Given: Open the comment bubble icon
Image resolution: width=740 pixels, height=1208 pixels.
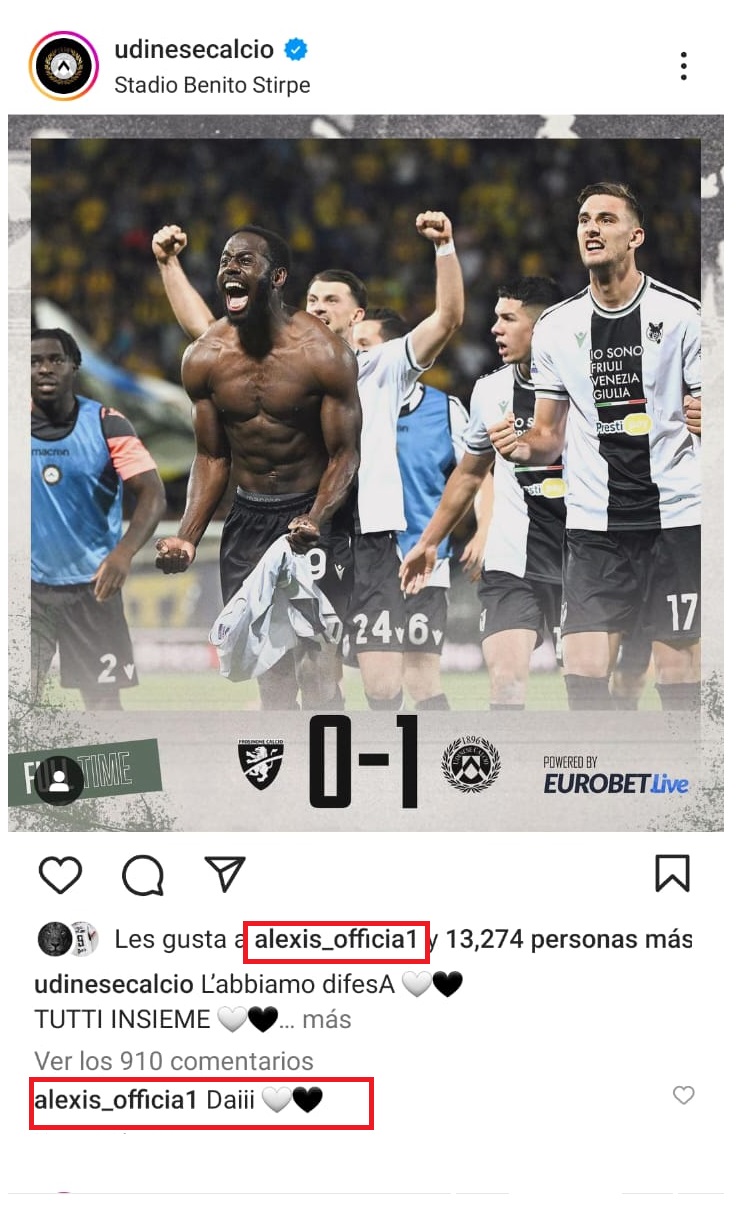Looking at the screenshot, I should coord(142,874).
